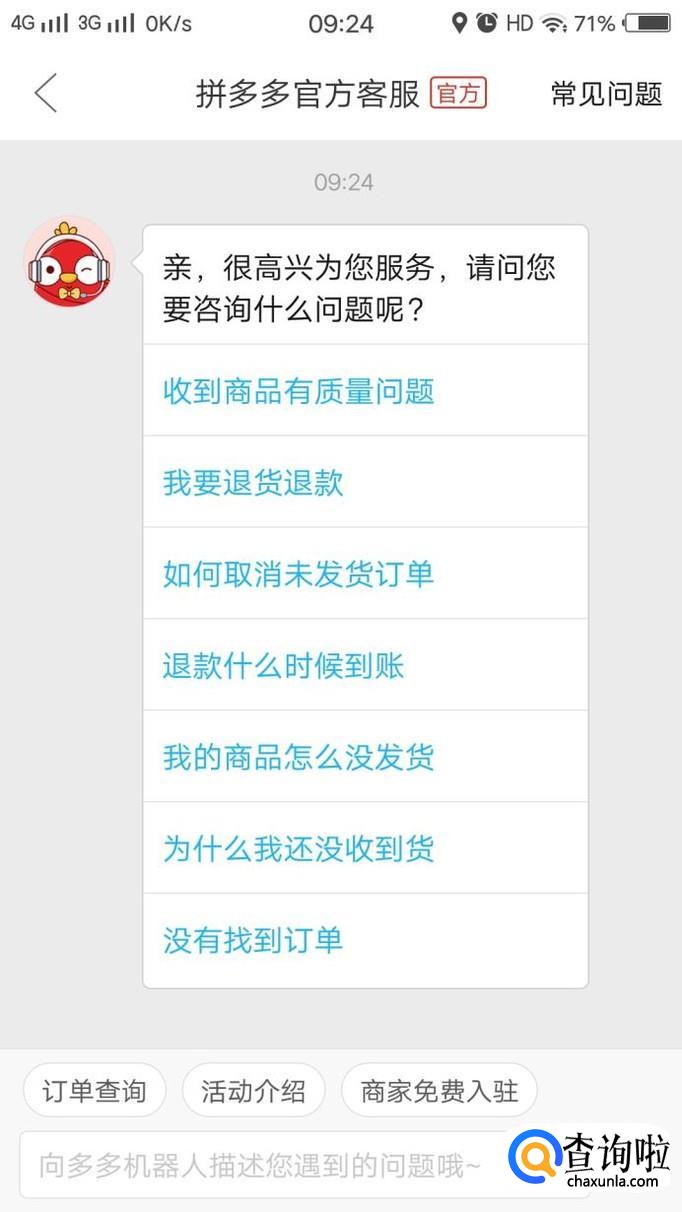Open 常见问题 in the header

click(606, 94)
